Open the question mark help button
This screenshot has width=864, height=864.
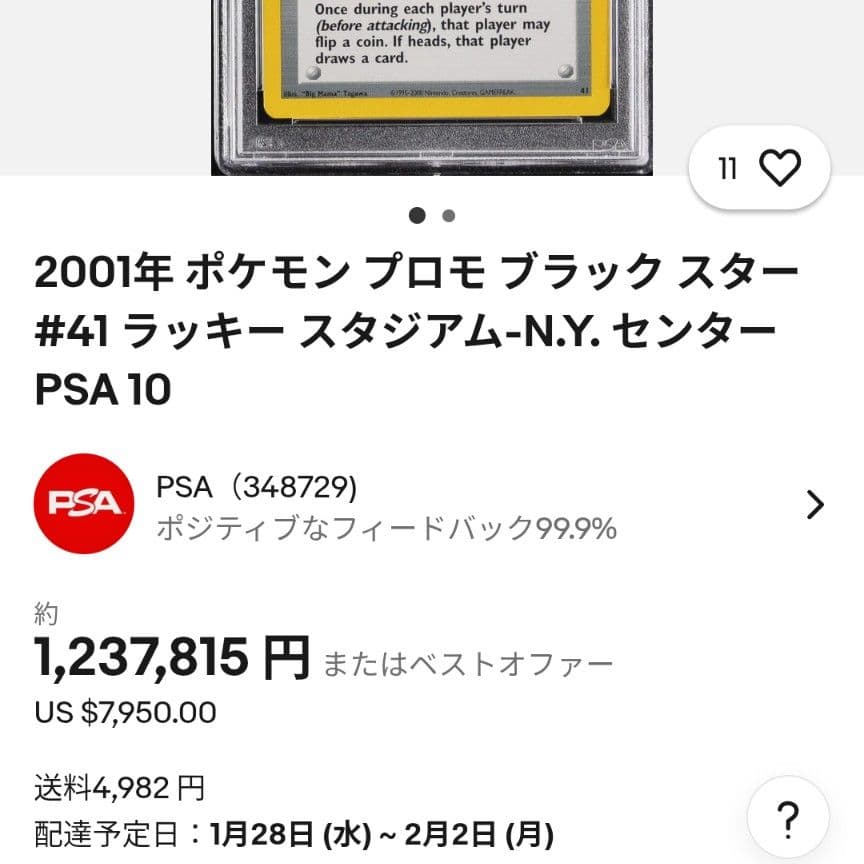[788, 817]
